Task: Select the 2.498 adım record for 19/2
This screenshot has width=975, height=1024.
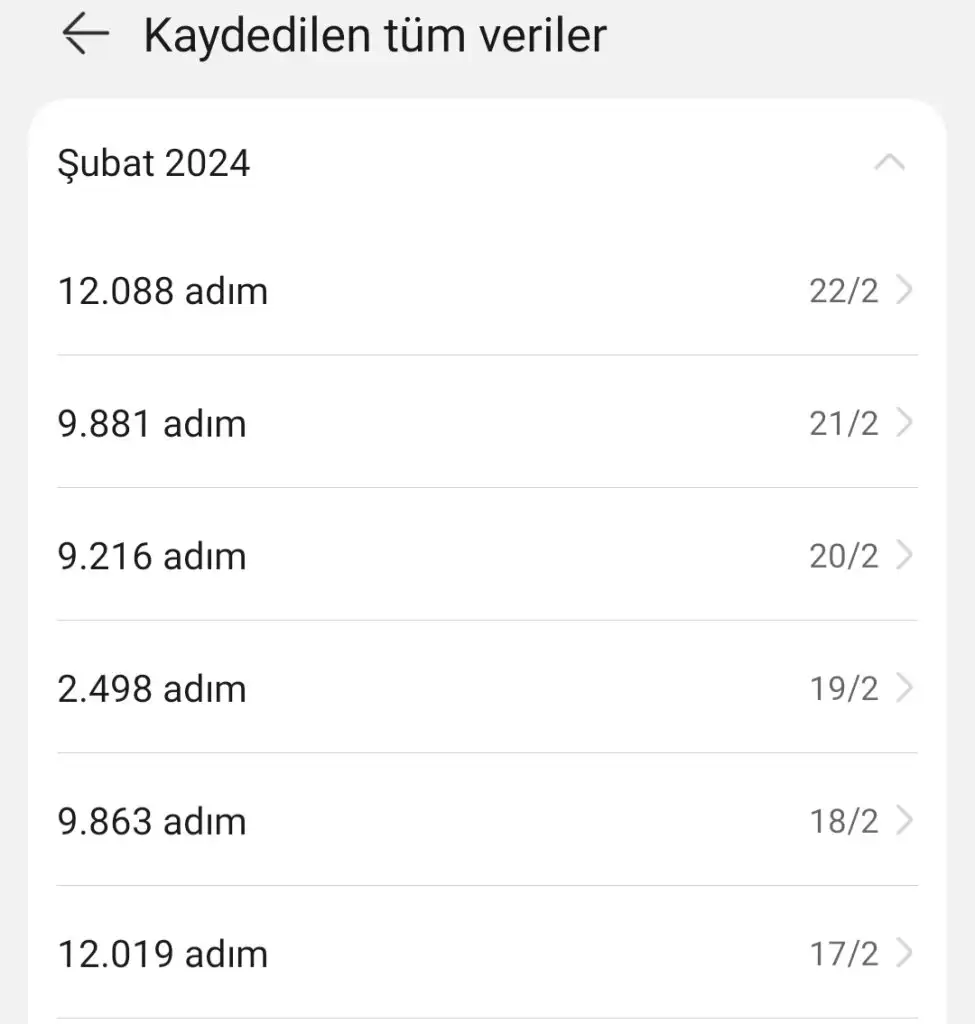Action: (487, 689)
